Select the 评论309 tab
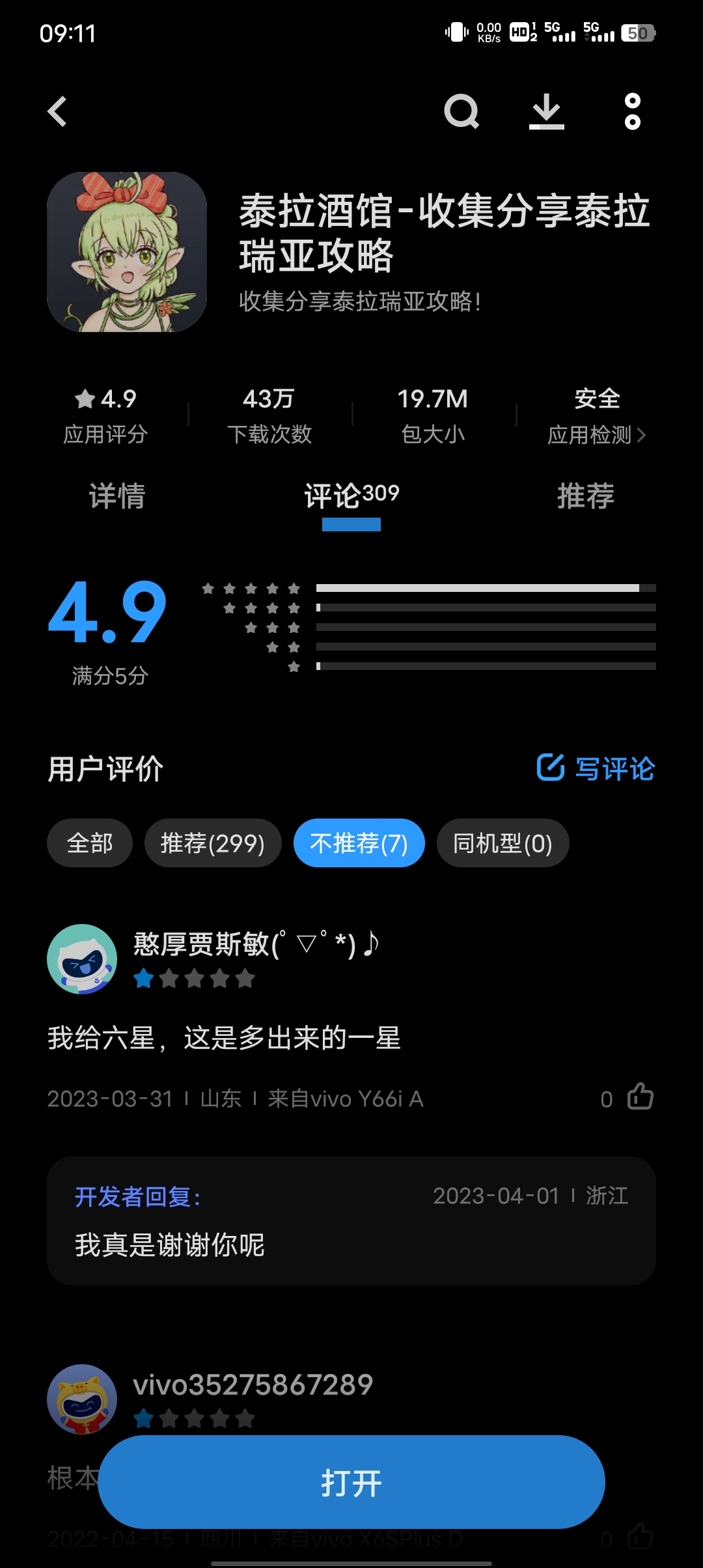The image size is (703, 1568). pyautogui.click(x=351, y=496)
